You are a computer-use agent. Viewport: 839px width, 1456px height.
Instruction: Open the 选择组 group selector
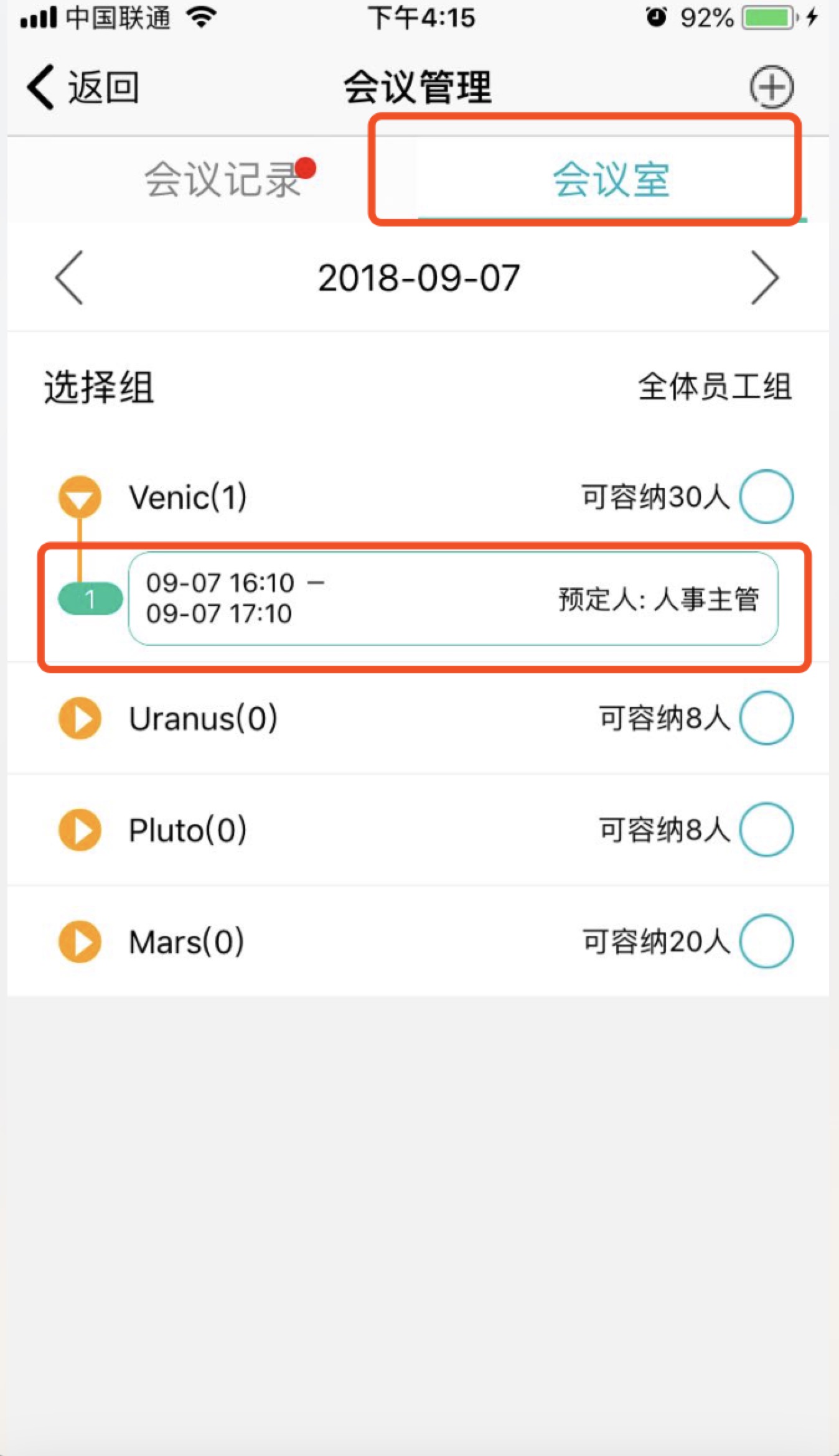[418, 386]
